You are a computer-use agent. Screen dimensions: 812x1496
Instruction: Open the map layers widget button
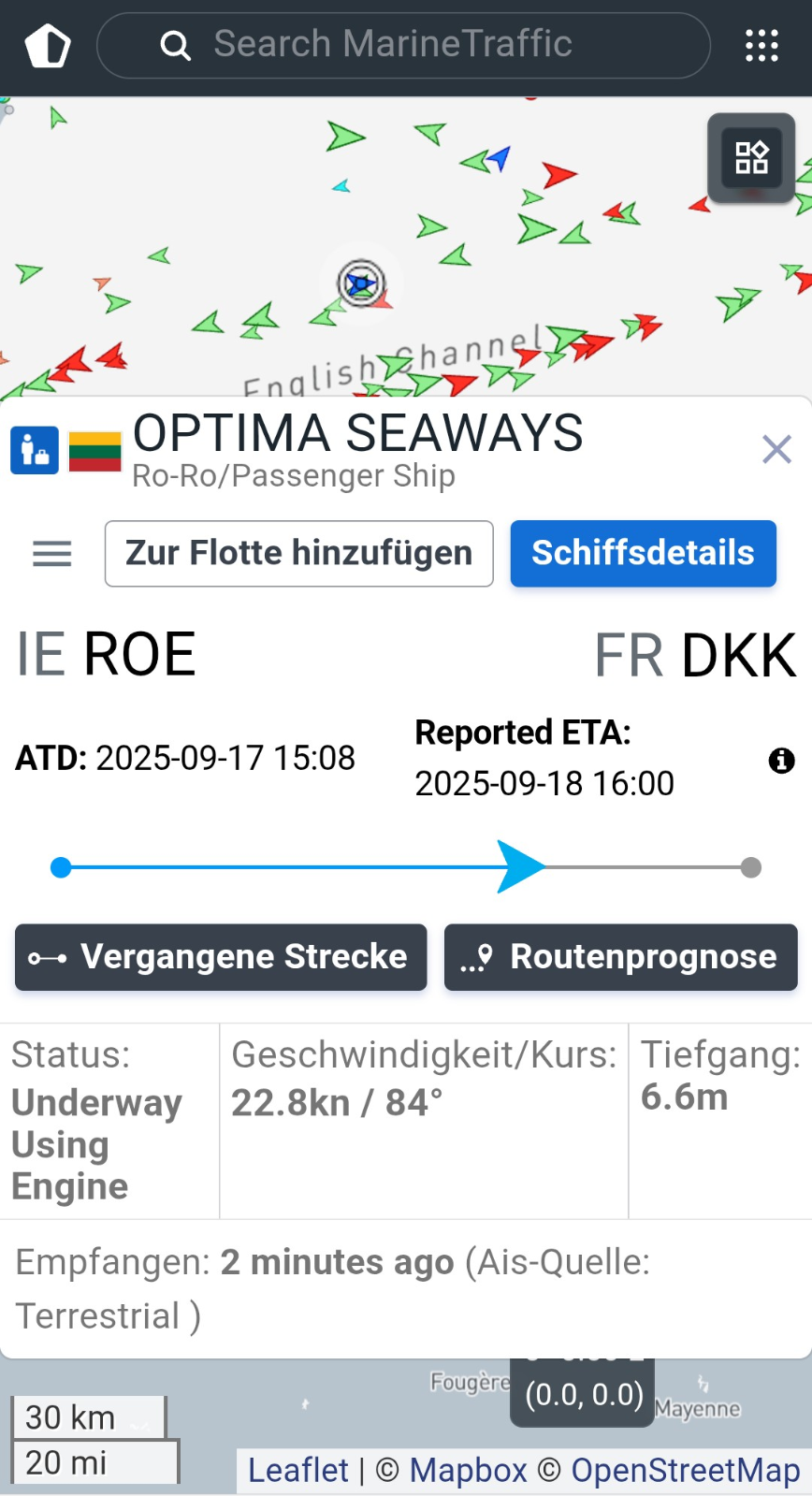coord(751,157)
